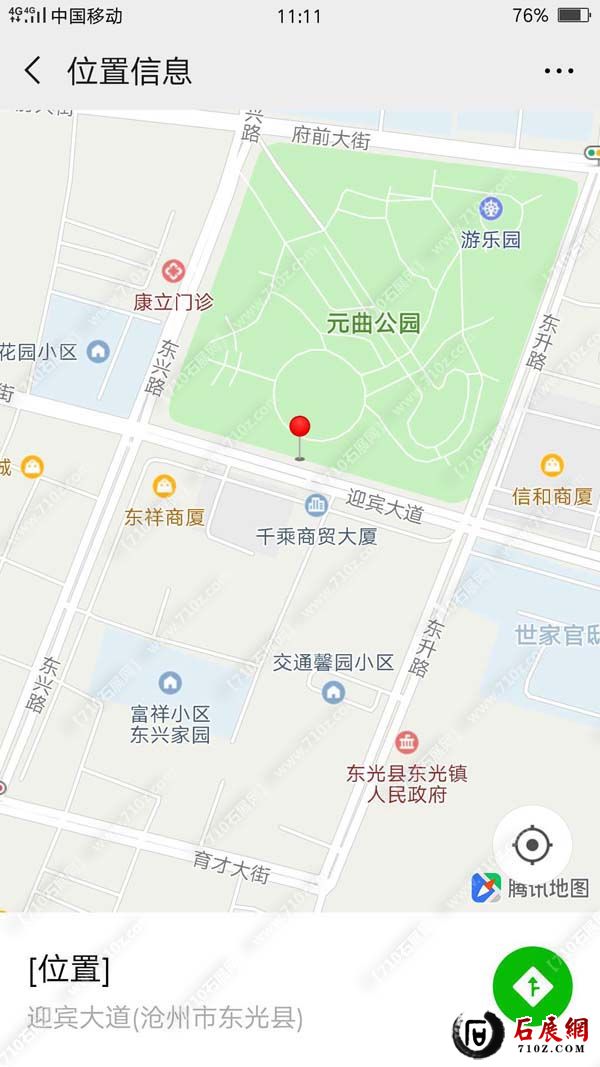Go back from the 位置信息 screen
The image size is (600, 1067).
tap(33, 71)
